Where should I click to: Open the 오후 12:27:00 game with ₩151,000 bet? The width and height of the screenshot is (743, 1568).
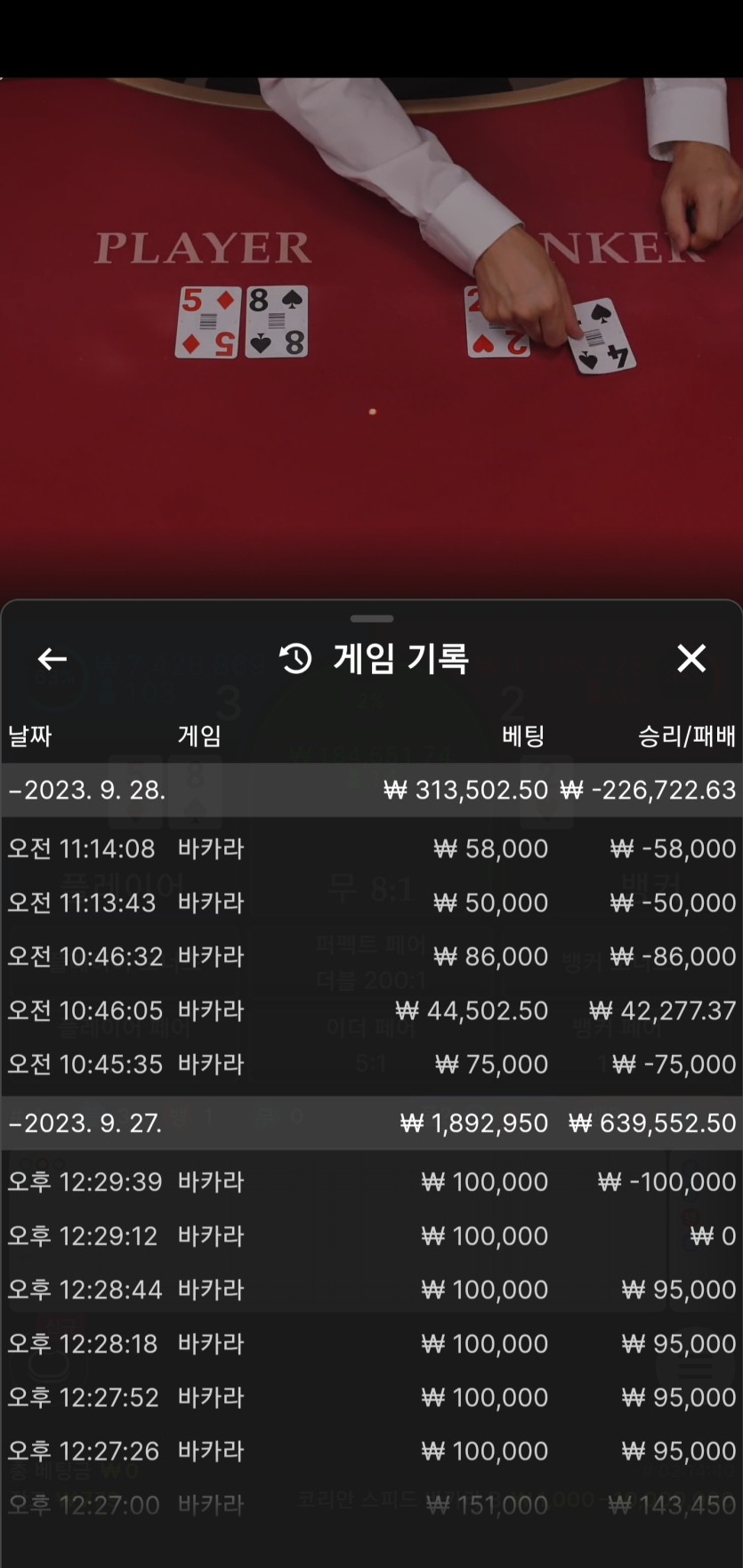point(371,1505)
